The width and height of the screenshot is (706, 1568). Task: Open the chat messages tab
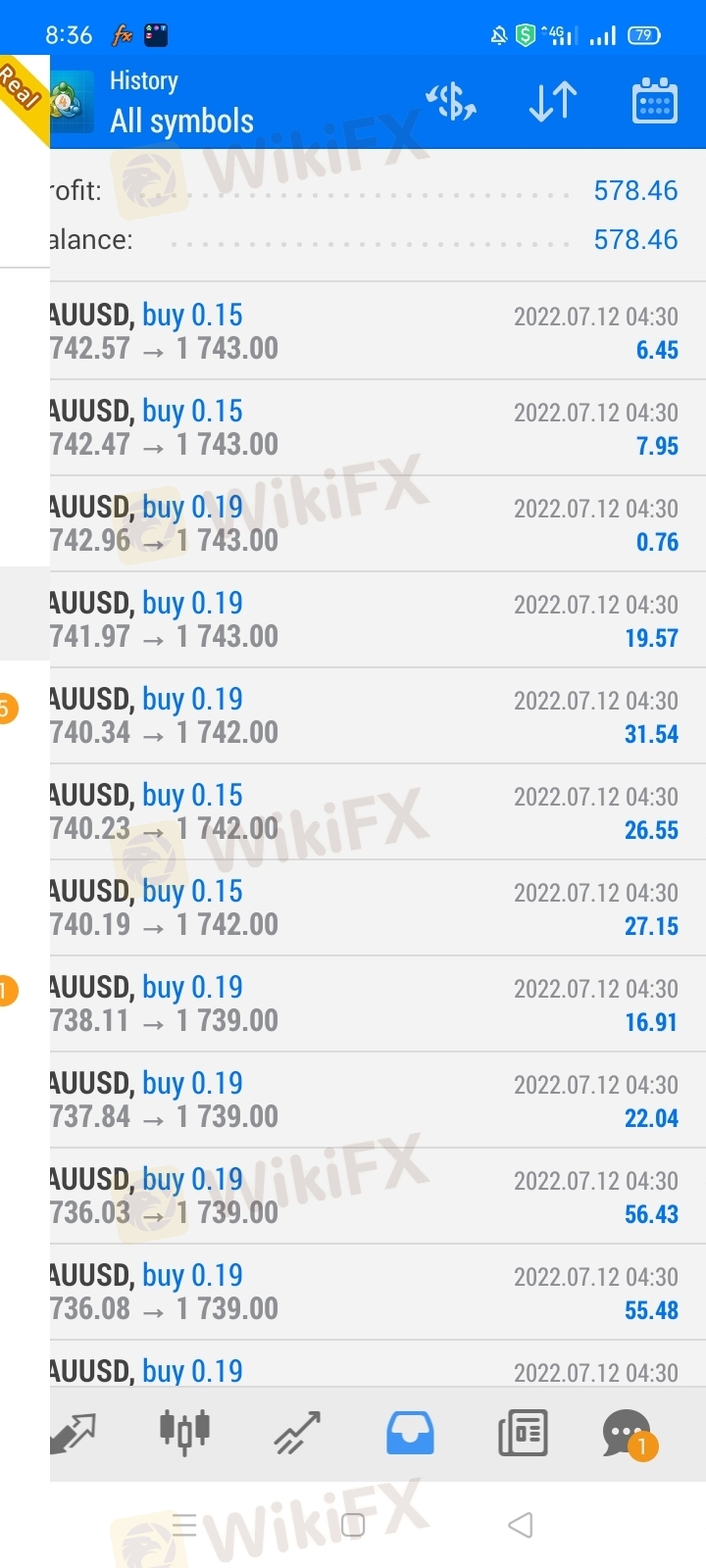(628, 1433)
